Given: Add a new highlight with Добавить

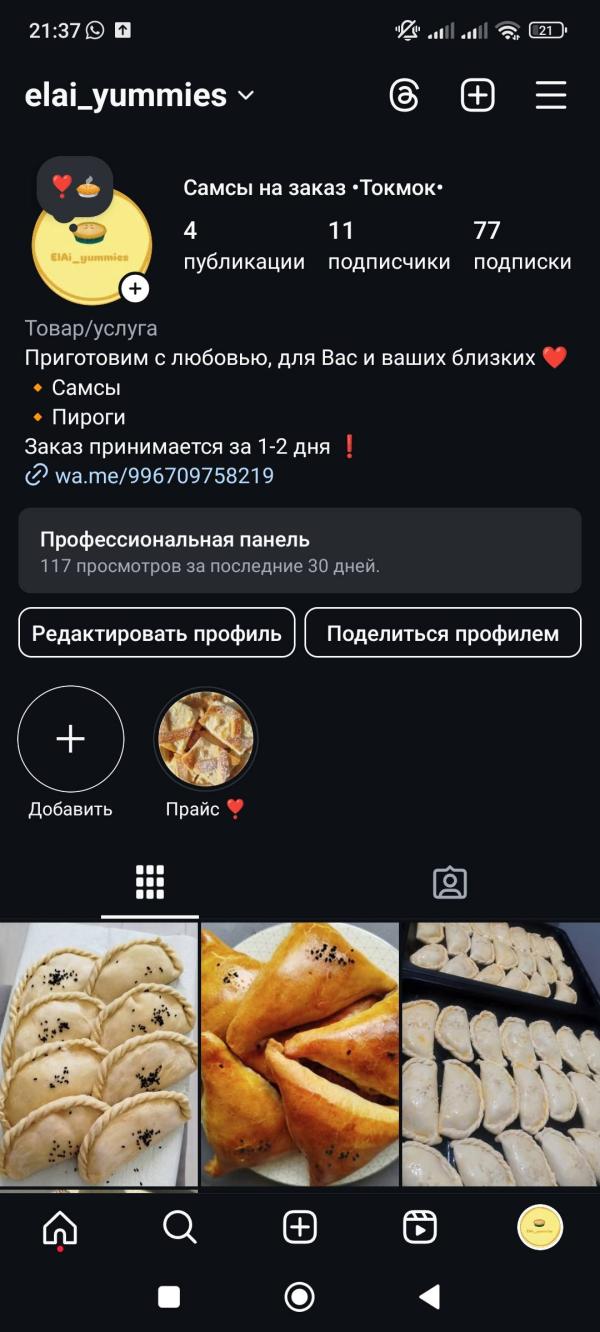Looking at the screenshot, I should tap(71, 740).
